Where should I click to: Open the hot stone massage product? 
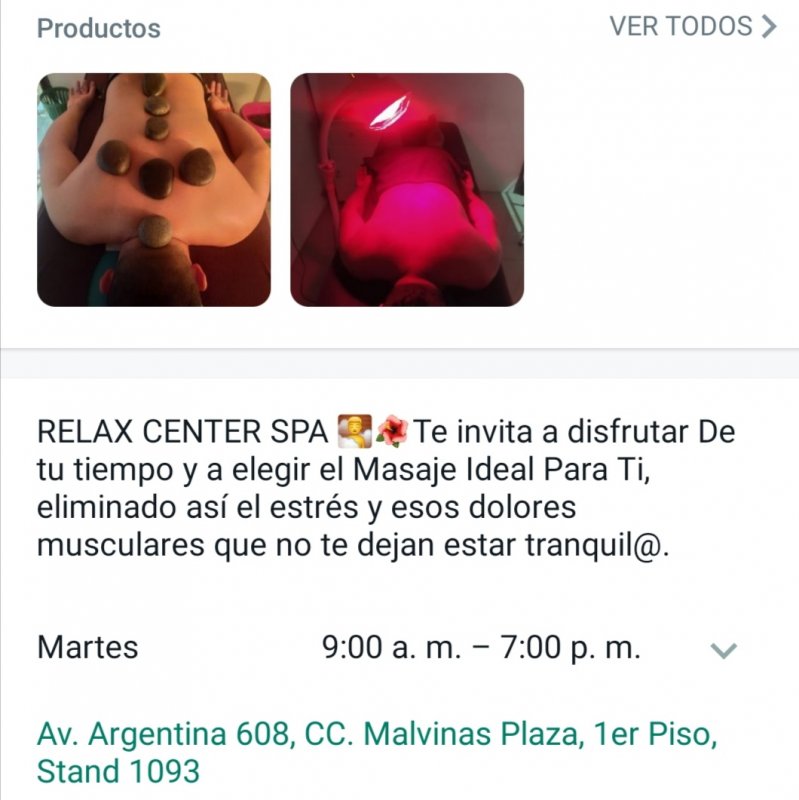pos(154,190)
